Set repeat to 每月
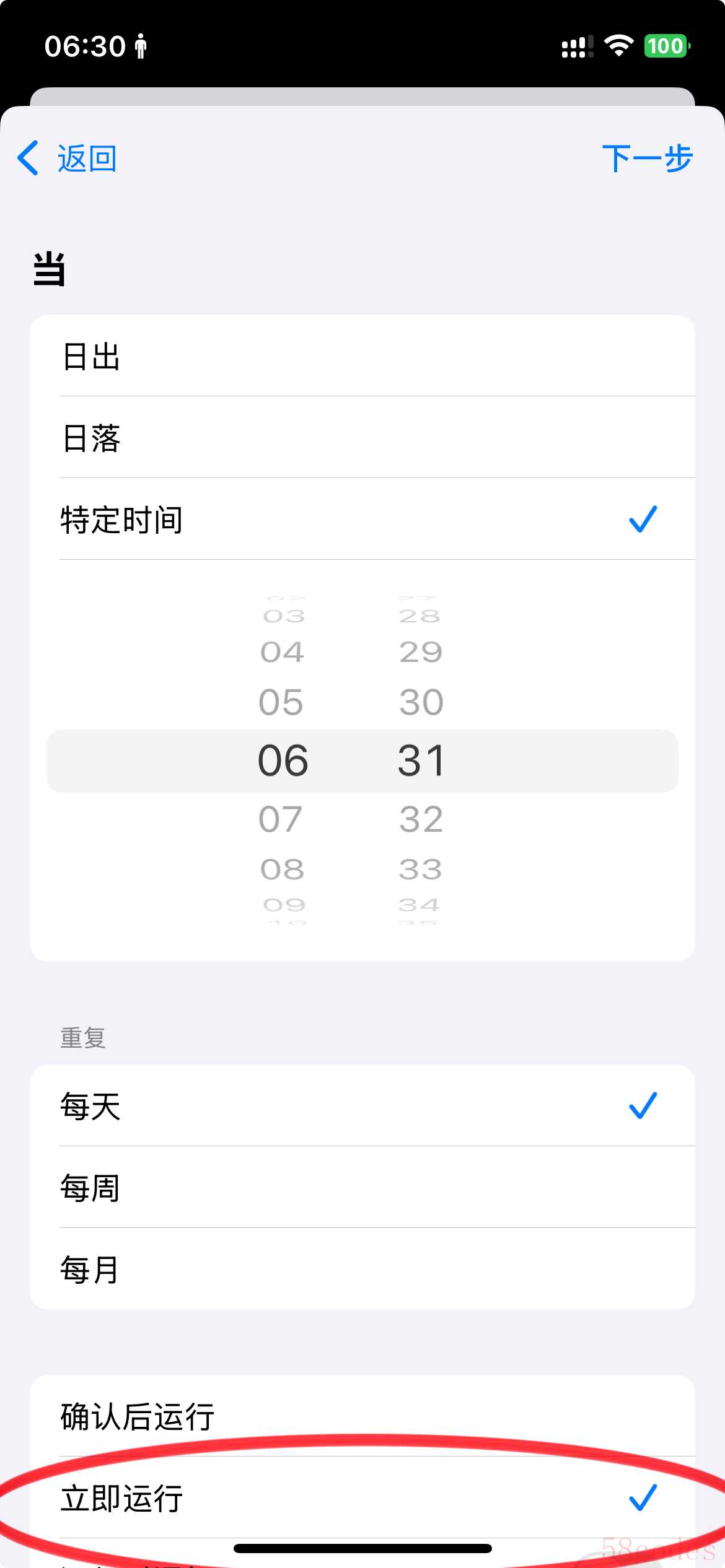725x1568 pixels. pyautogui.click(x=362, y=1270)
